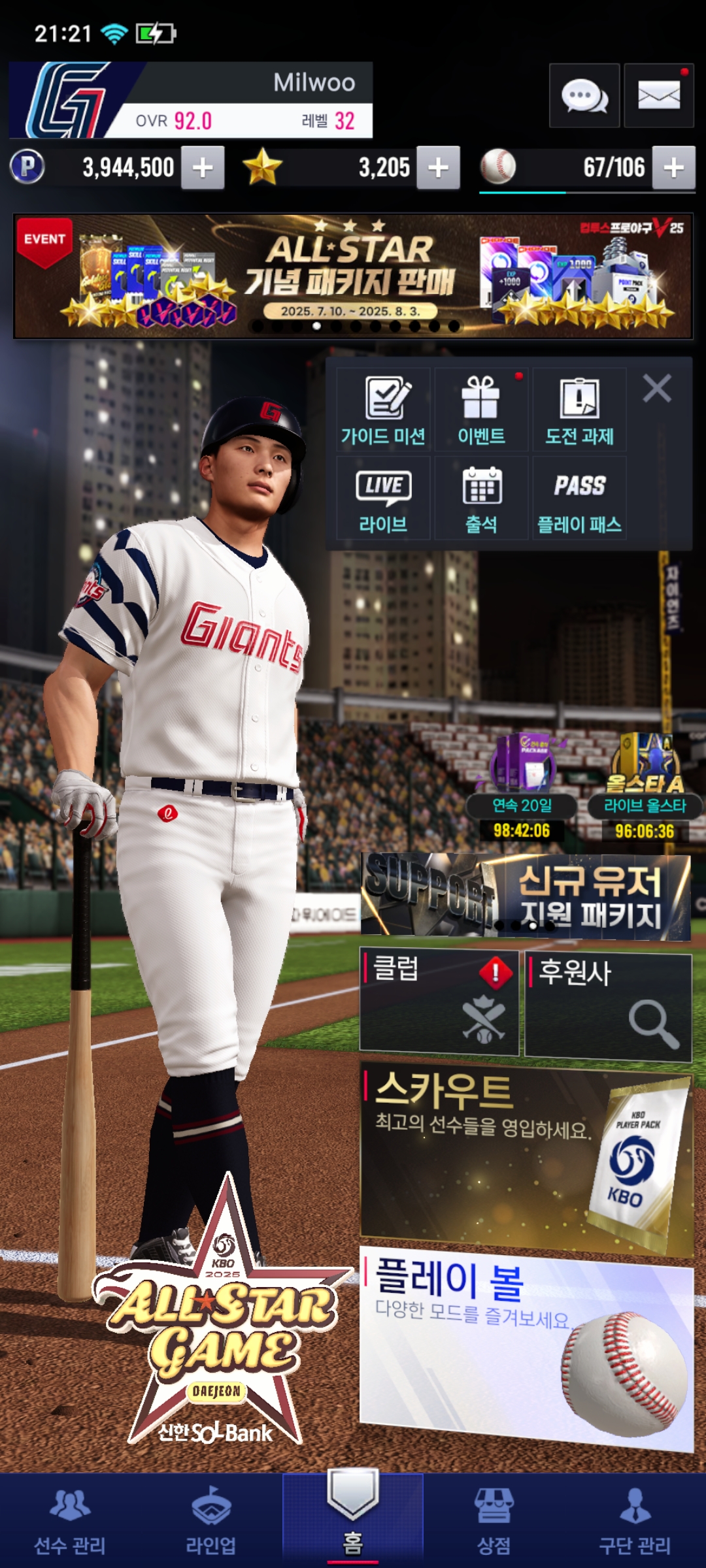Open the 신규 유저 지원 패키지 banner
706x1568 pixels.
tap(526, 897)
